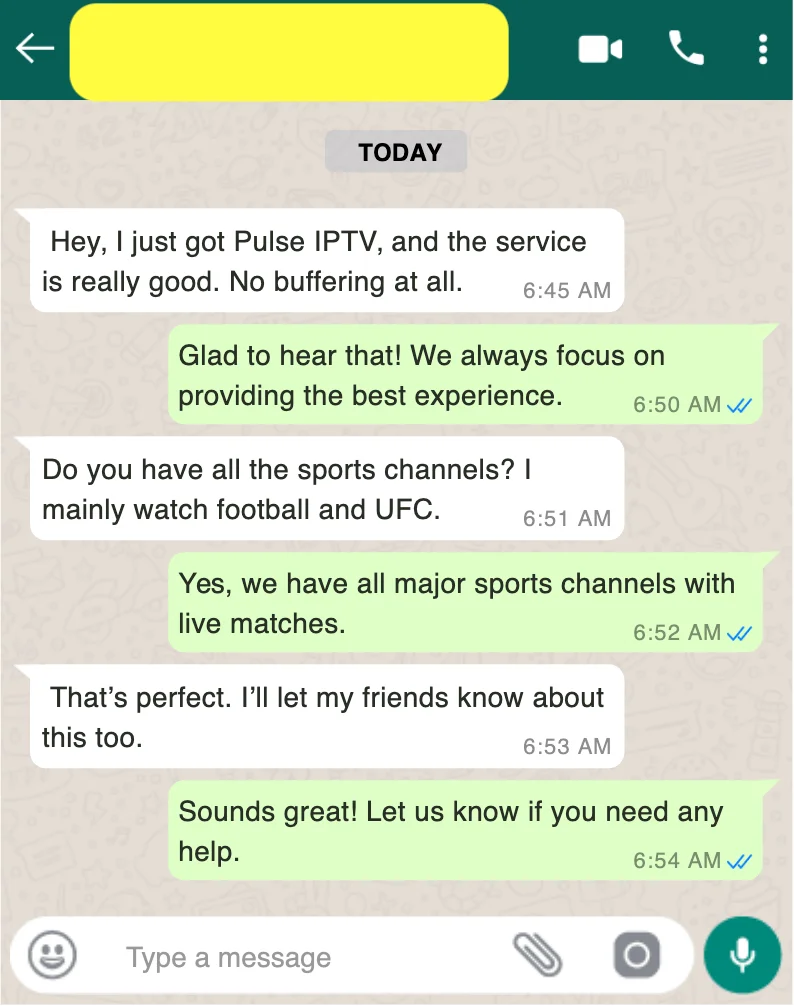Screen dimensions: 794x1006
Task: Start a video call
Action: tap(600, 49)
